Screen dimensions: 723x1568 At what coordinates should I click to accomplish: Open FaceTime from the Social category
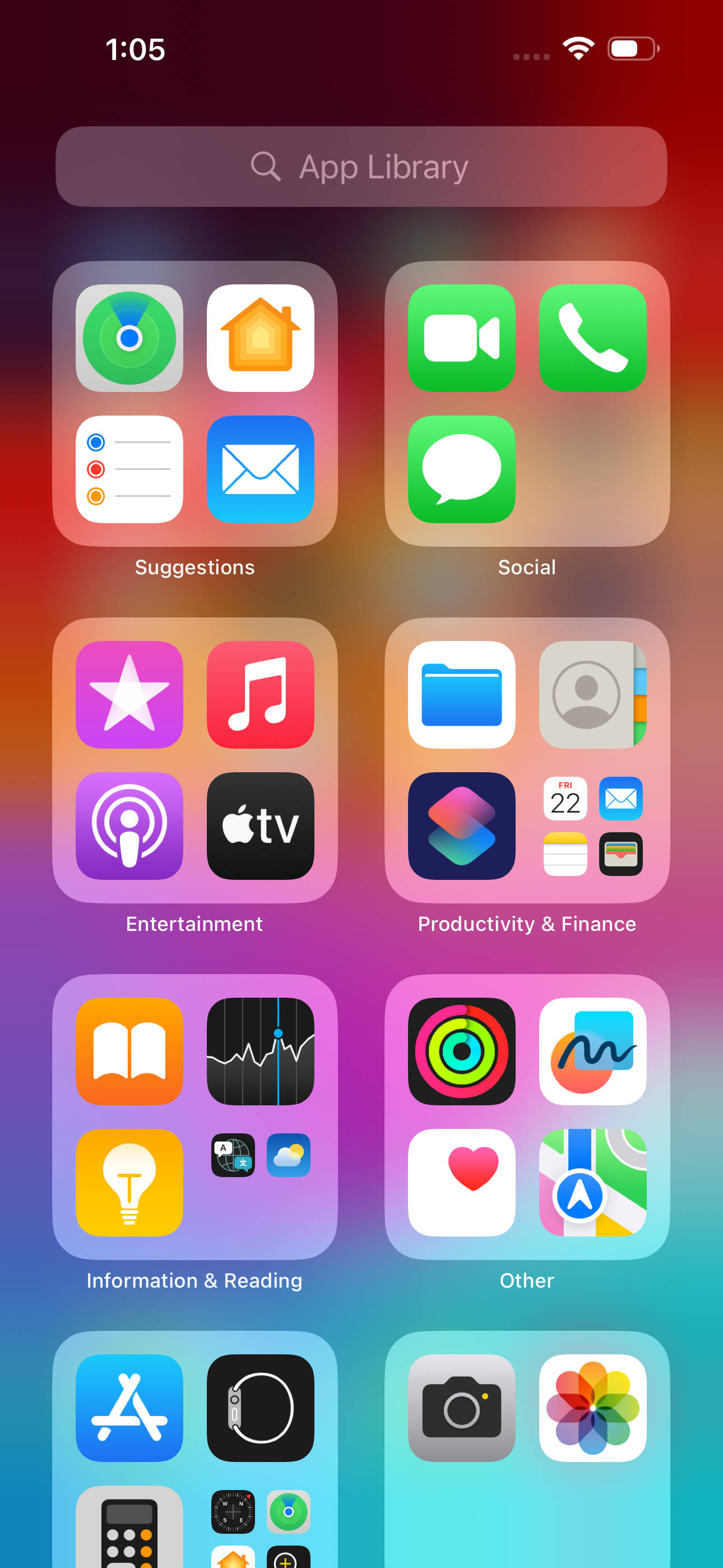click(x=461, y=338)
